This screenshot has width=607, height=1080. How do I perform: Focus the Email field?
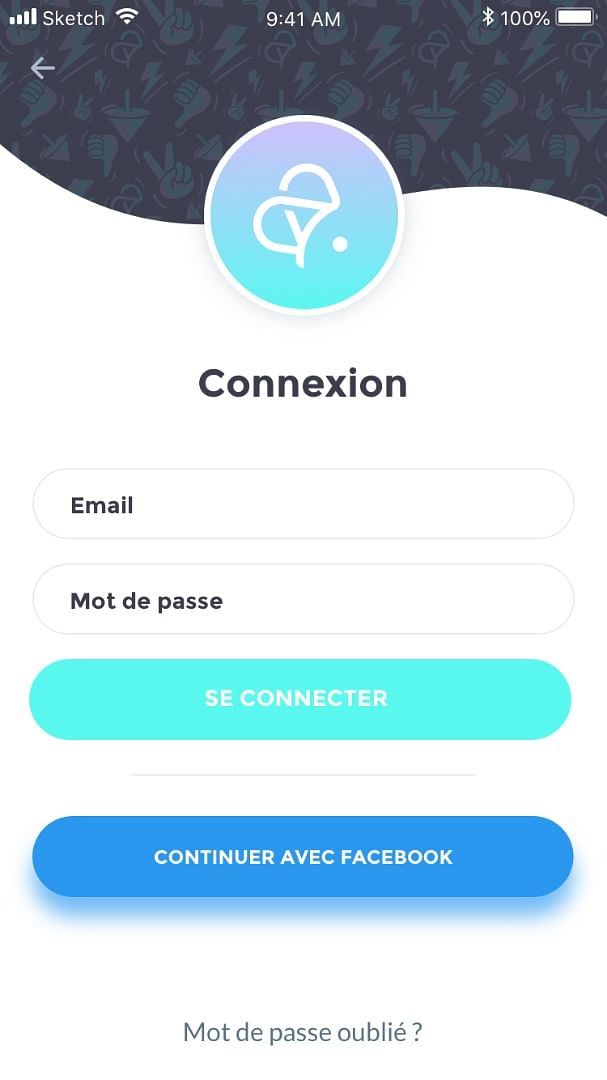[x=303, y=504]
